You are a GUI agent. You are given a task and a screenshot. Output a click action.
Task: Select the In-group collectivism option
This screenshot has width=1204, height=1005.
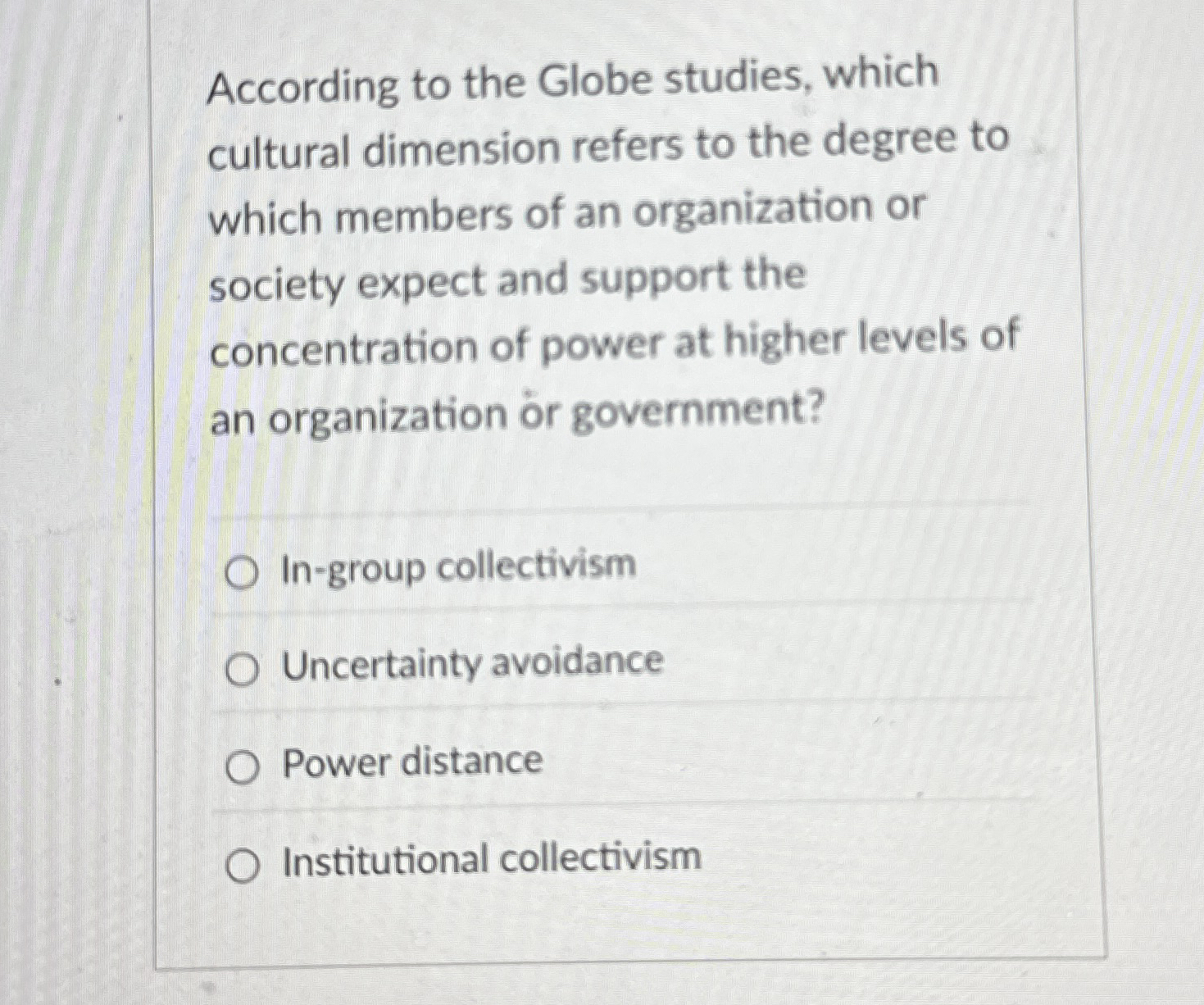(243, 575)
